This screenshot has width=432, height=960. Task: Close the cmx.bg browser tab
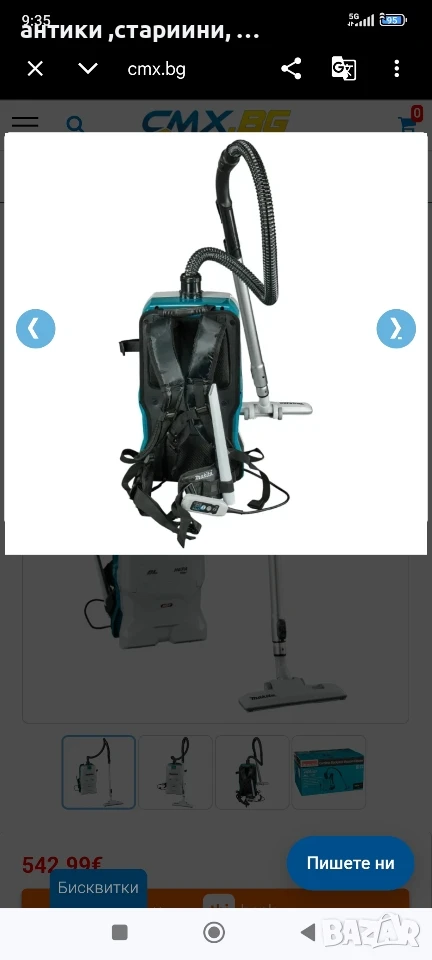click(35, 69)
